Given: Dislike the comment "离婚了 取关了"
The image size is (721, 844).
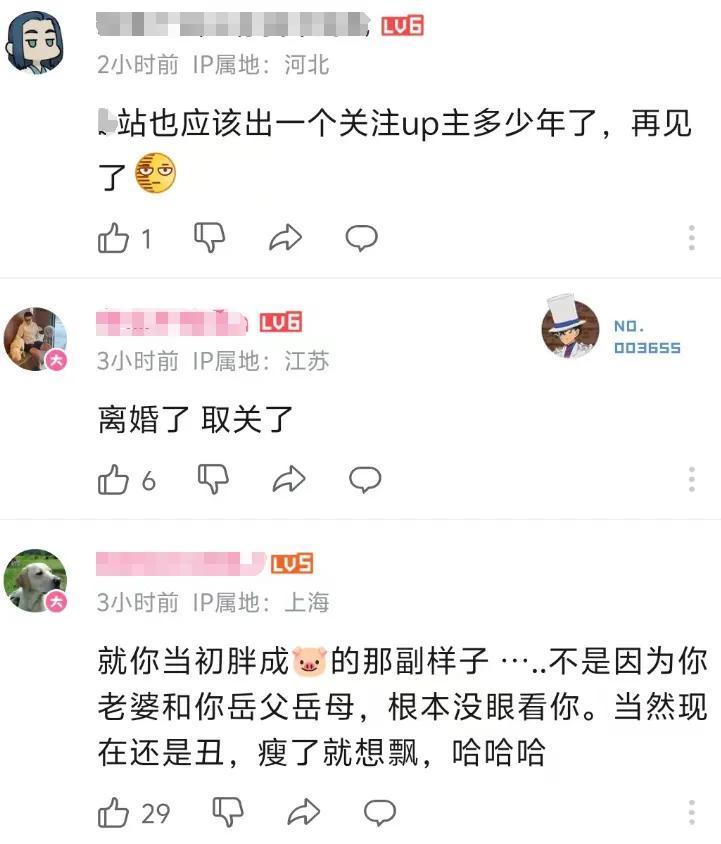Looking at the screenshot, I should 213,479.
